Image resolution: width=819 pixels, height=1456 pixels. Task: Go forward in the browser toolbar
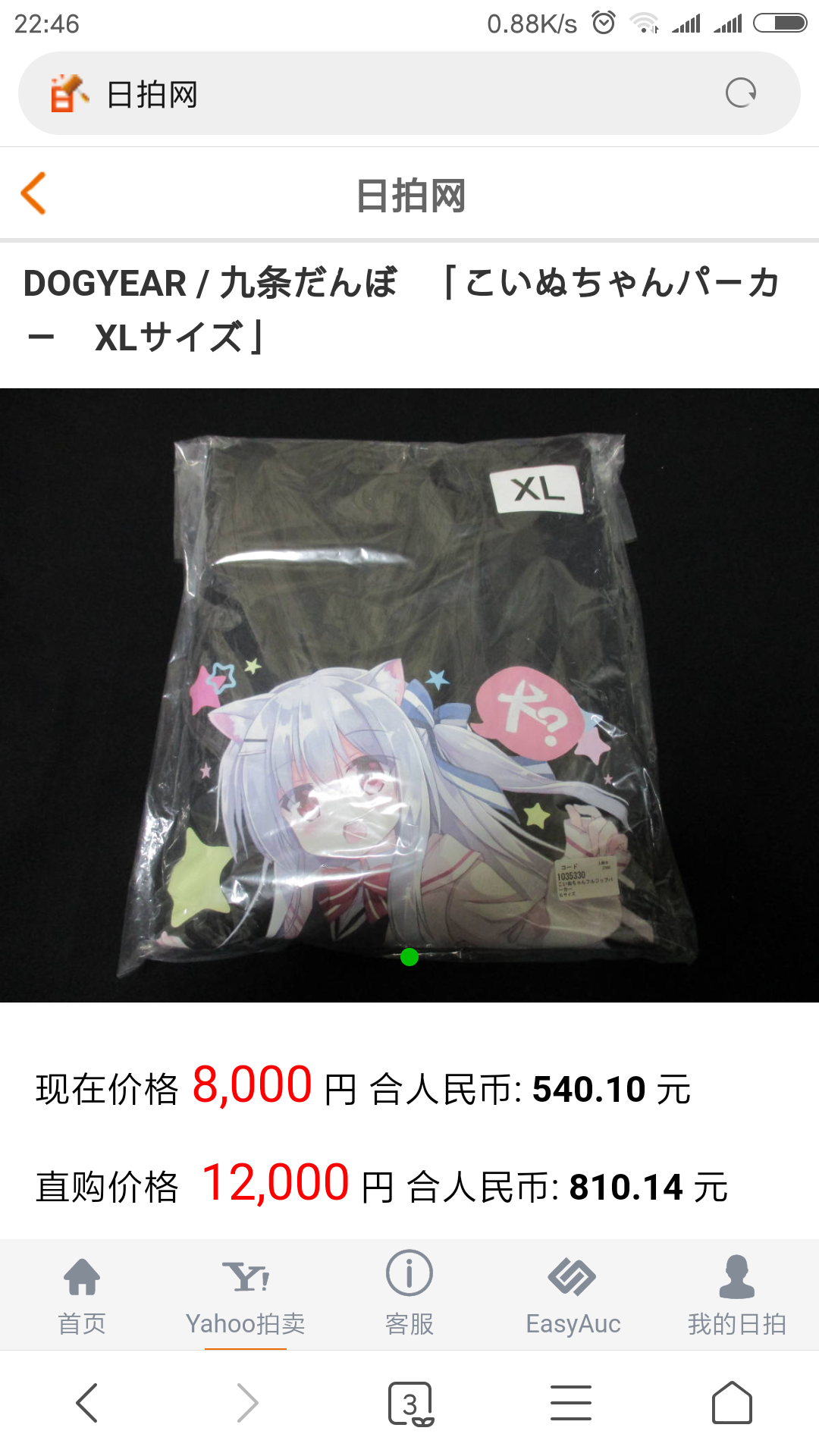point(248,1403)
